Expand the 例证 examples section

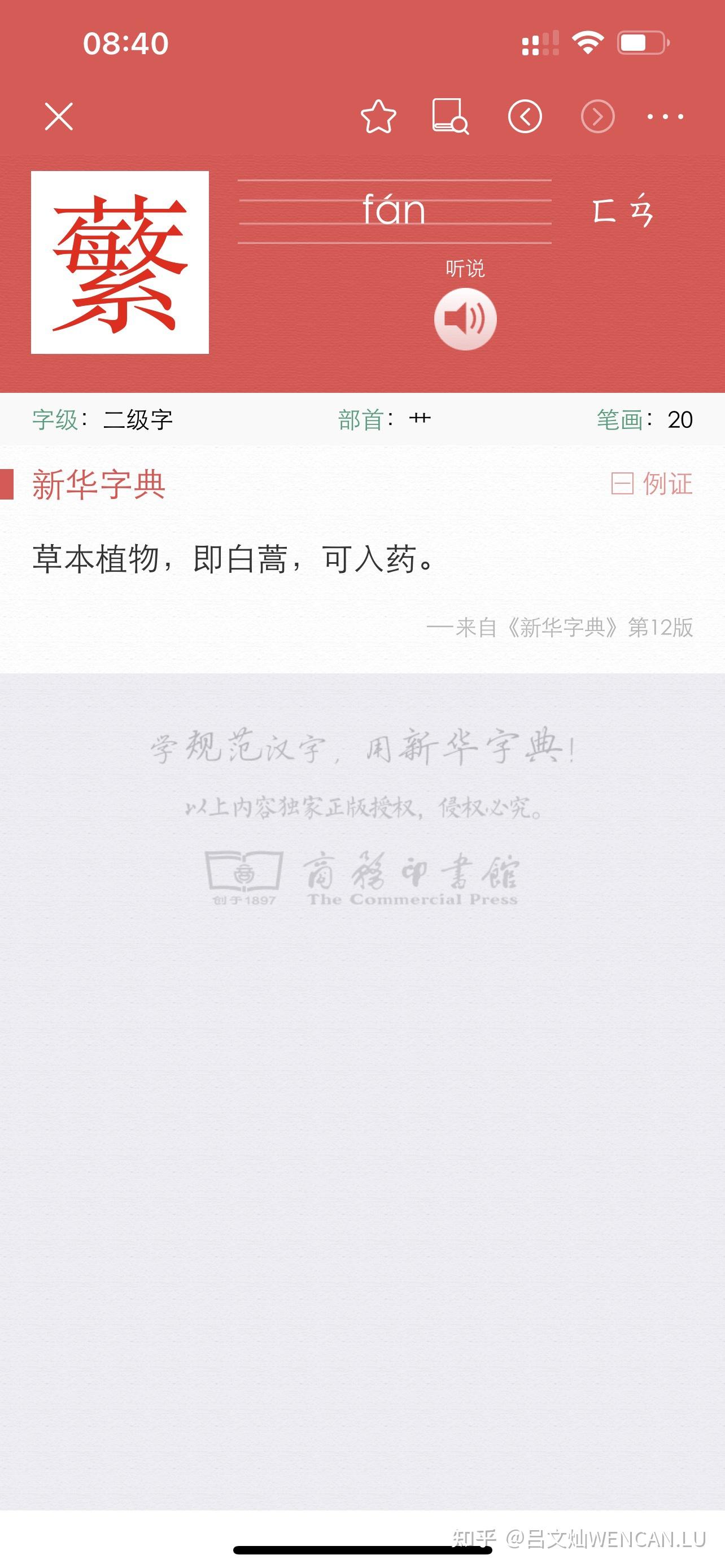click(652, 484)
